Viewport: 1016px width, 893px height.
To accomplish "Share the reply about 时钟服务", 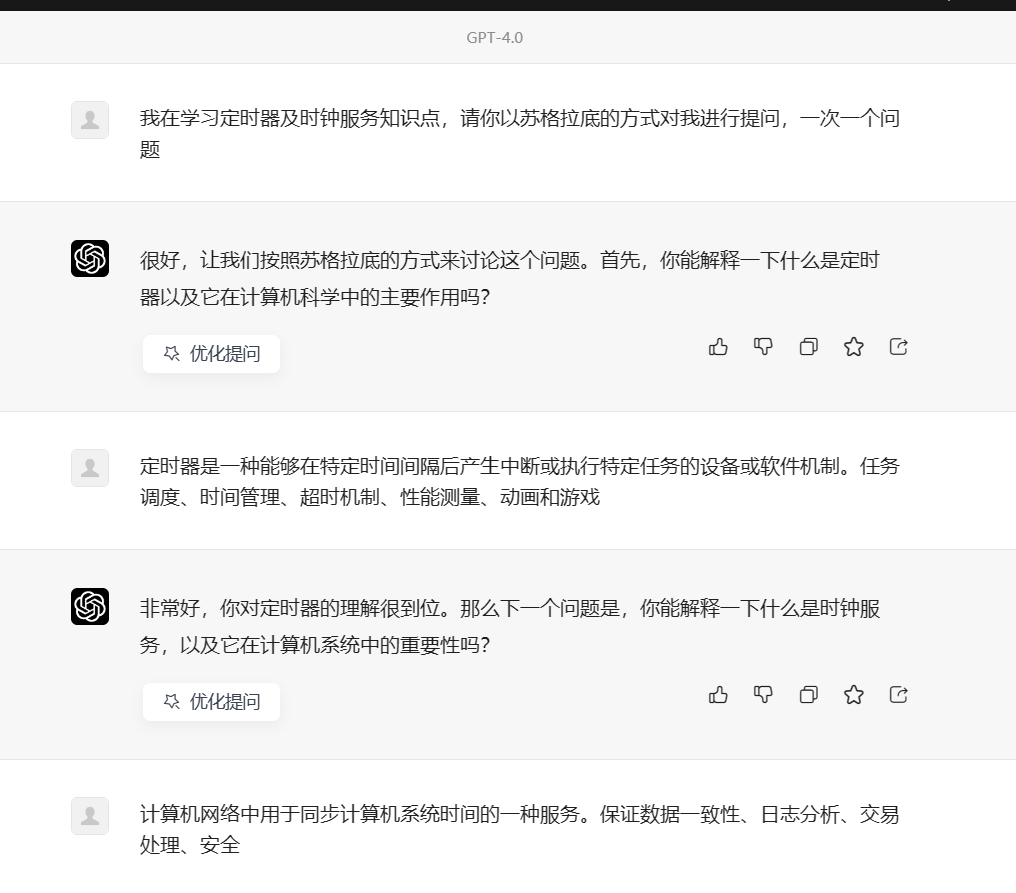I will [x=898, y=695].
